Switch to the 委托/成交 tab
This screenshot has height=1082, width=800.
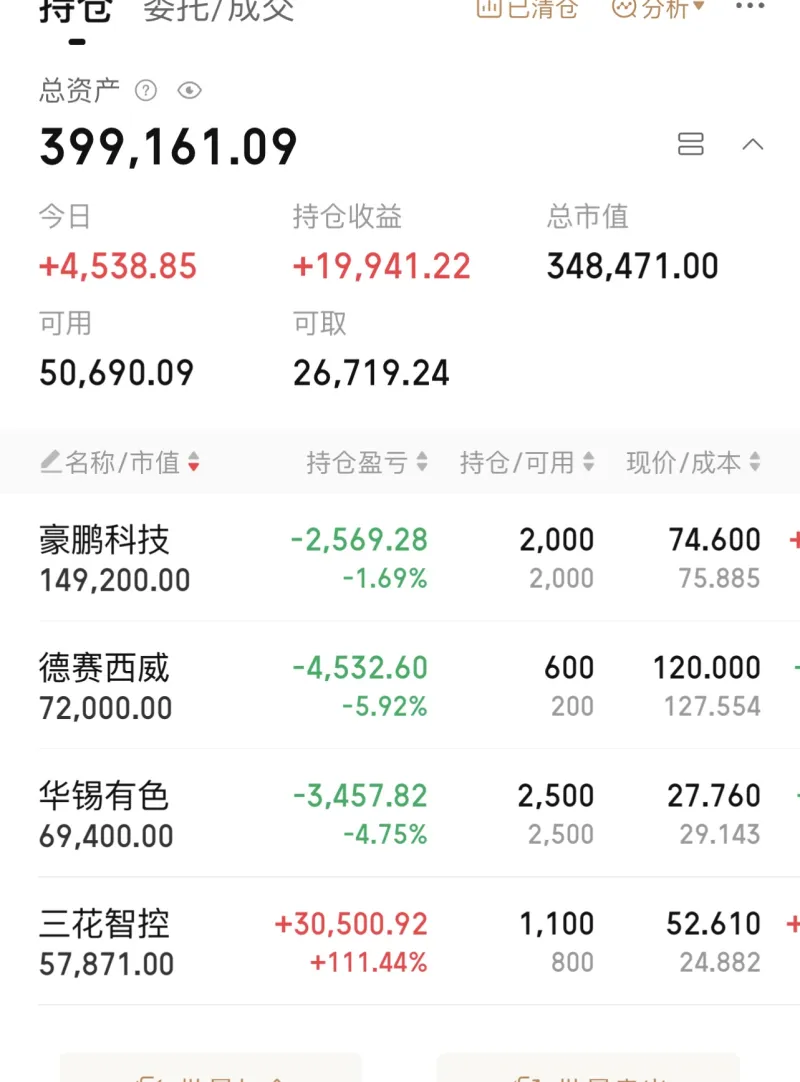pos(219,10)
